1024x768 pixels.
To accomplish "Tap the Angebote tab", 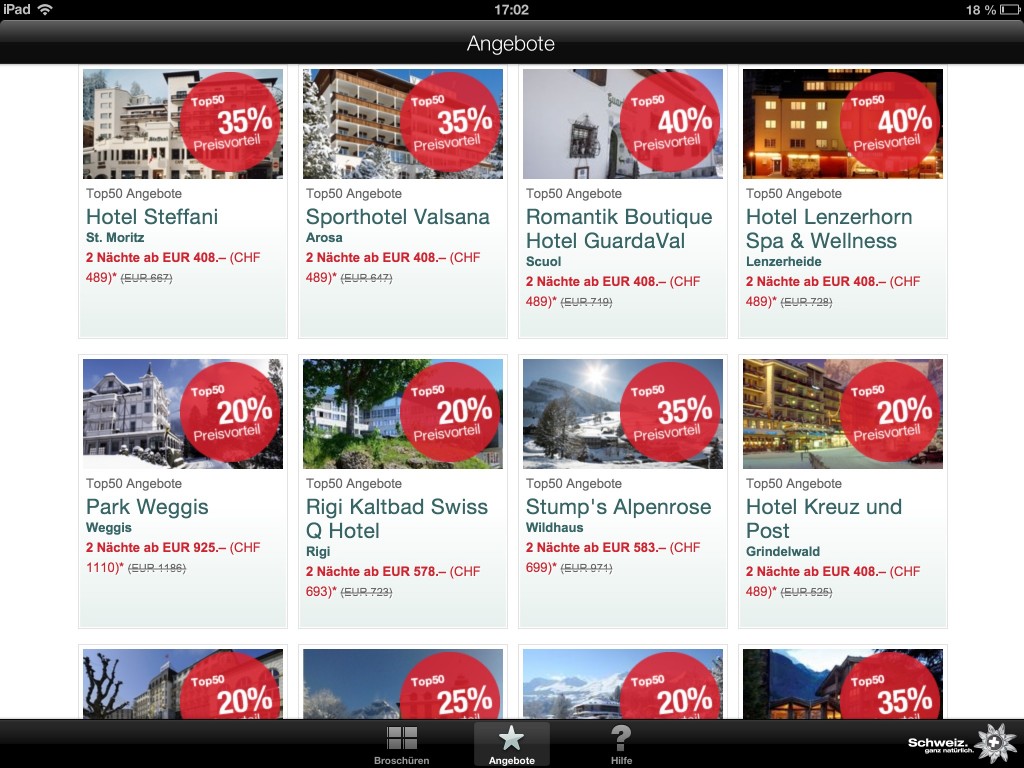I will (x=511, y=745).
